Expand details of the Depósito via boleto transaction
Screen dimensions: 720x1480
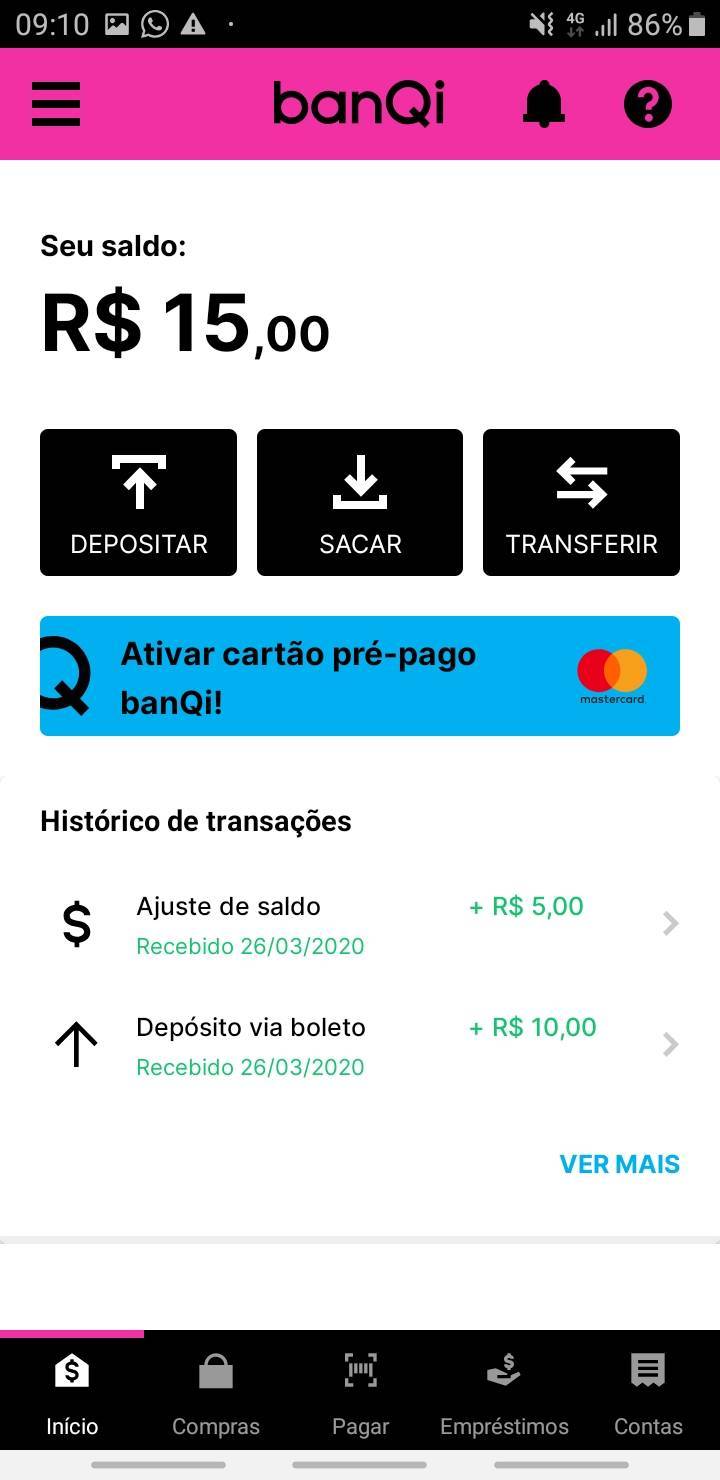[x=669, y=1045]
